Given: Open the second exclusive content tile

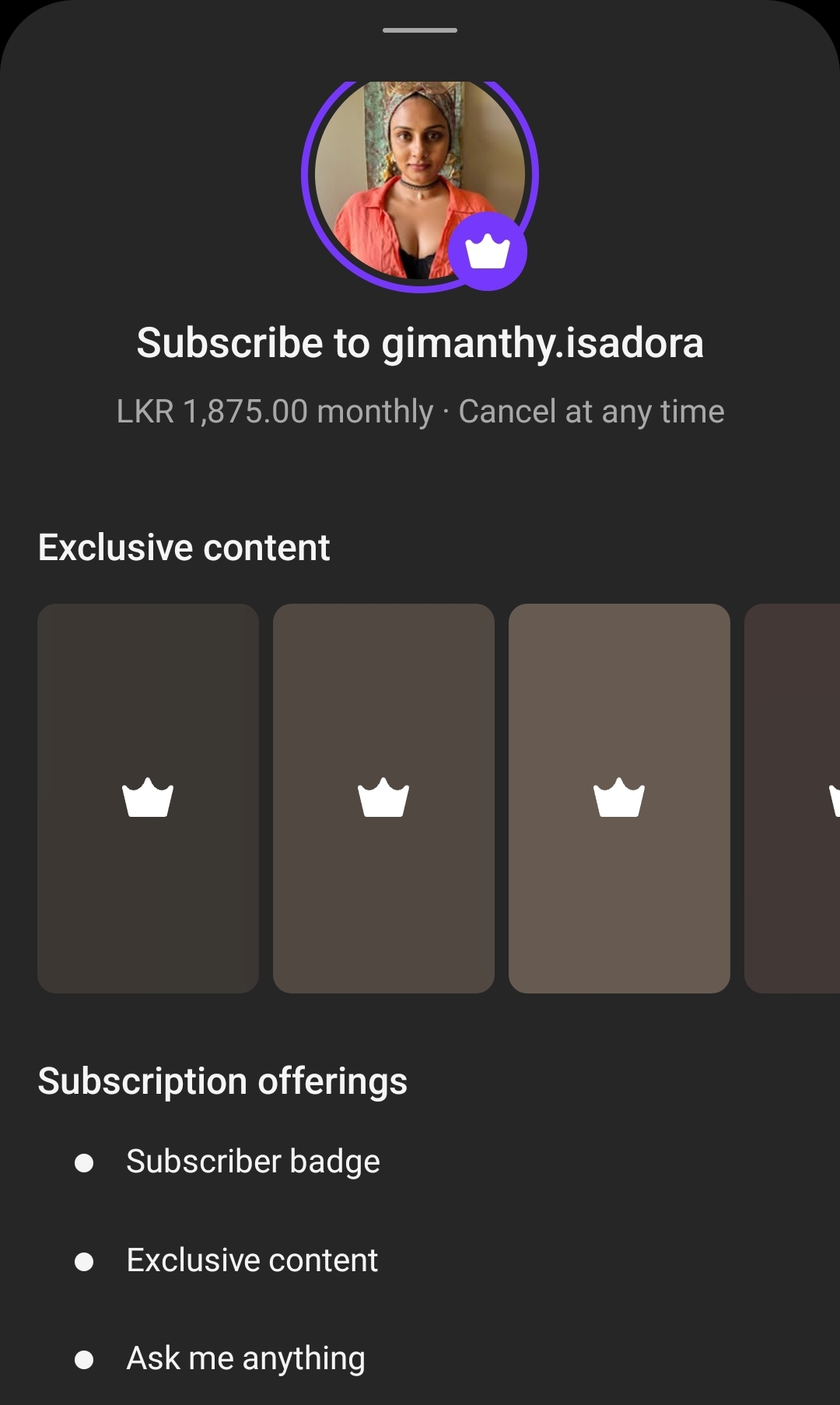Looking at the screenshot, I should coord(383,798).
